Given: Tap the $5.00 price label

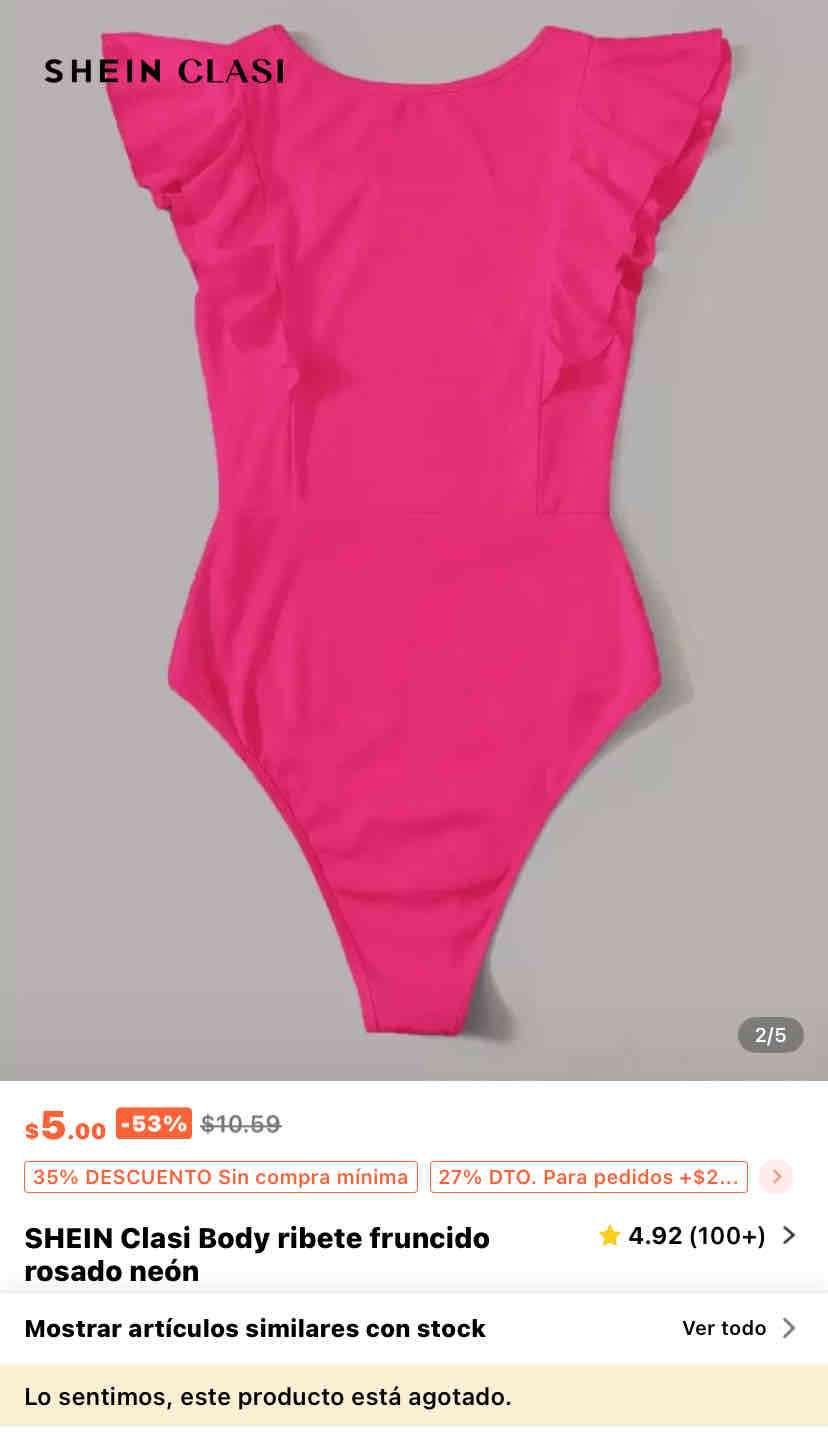Looking at the screenshot, I should click(x=66, y=1125).
